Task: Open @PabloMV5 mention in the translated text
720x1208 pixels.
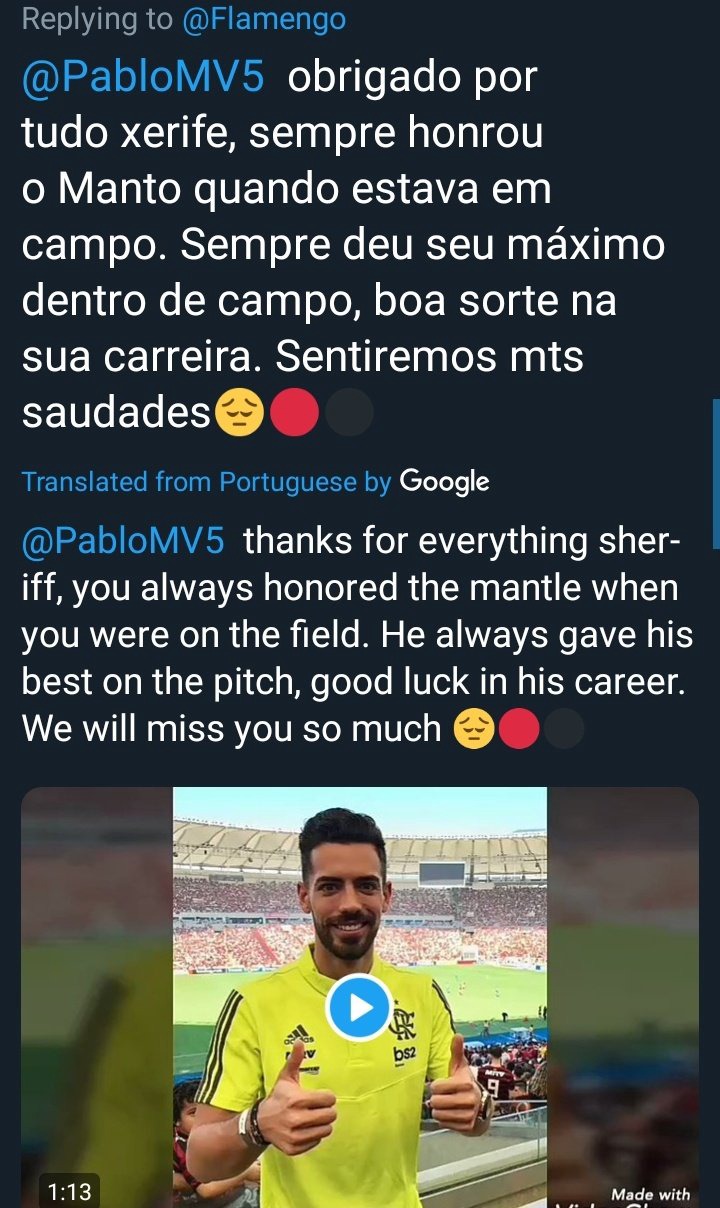Action: tap(123, 541)
